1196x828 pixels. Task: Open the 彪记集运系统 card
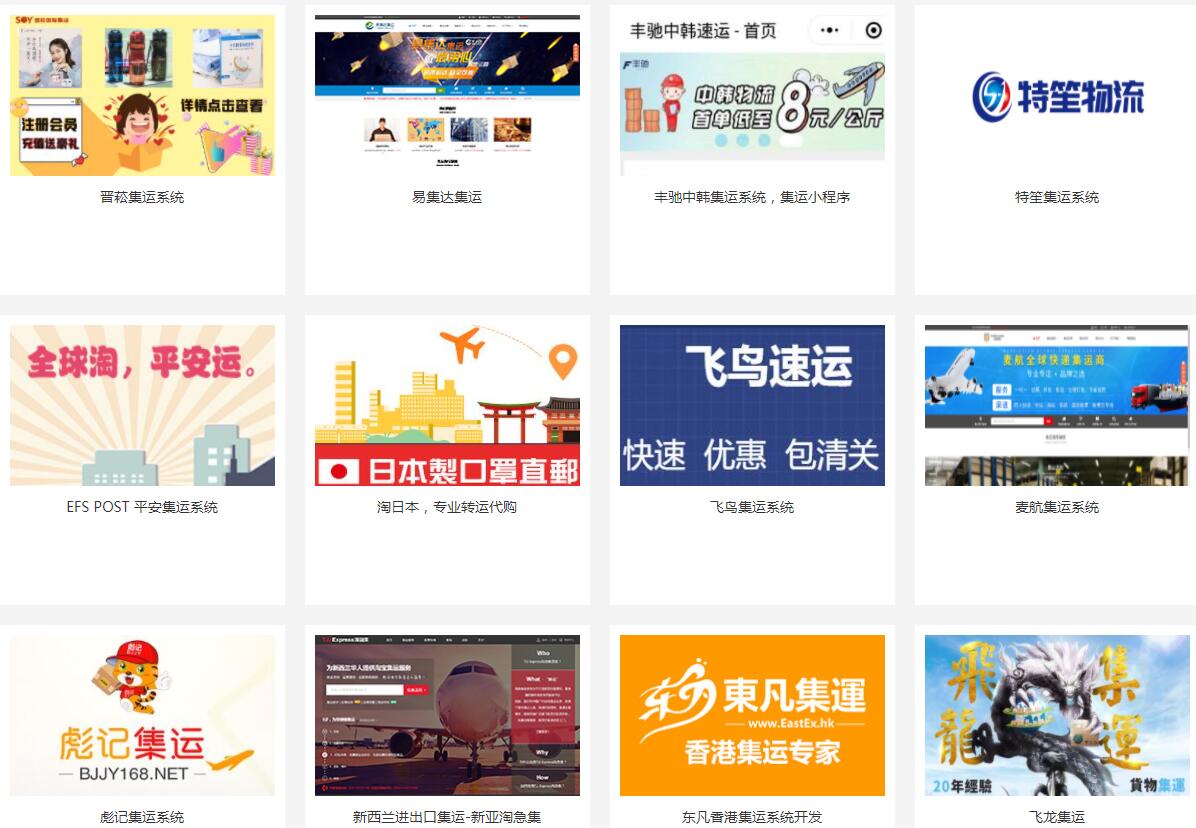tap(142, 715)
